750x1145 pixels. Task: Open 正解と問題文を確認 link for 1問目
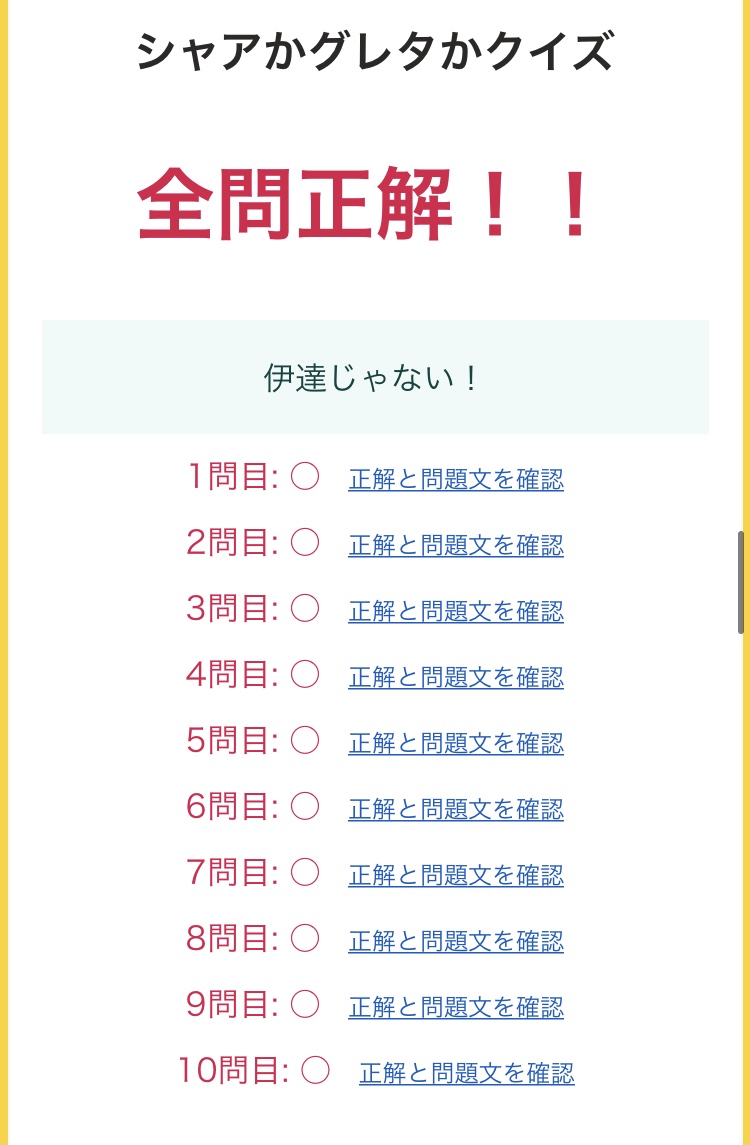456,480
